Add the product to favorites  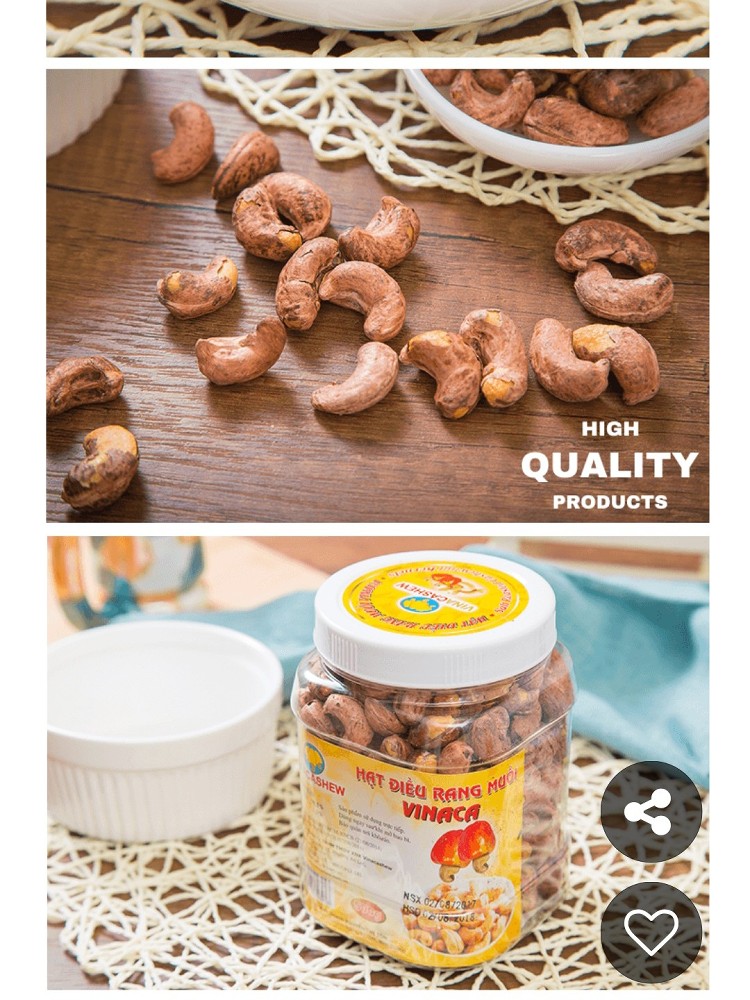pos(650,932)
